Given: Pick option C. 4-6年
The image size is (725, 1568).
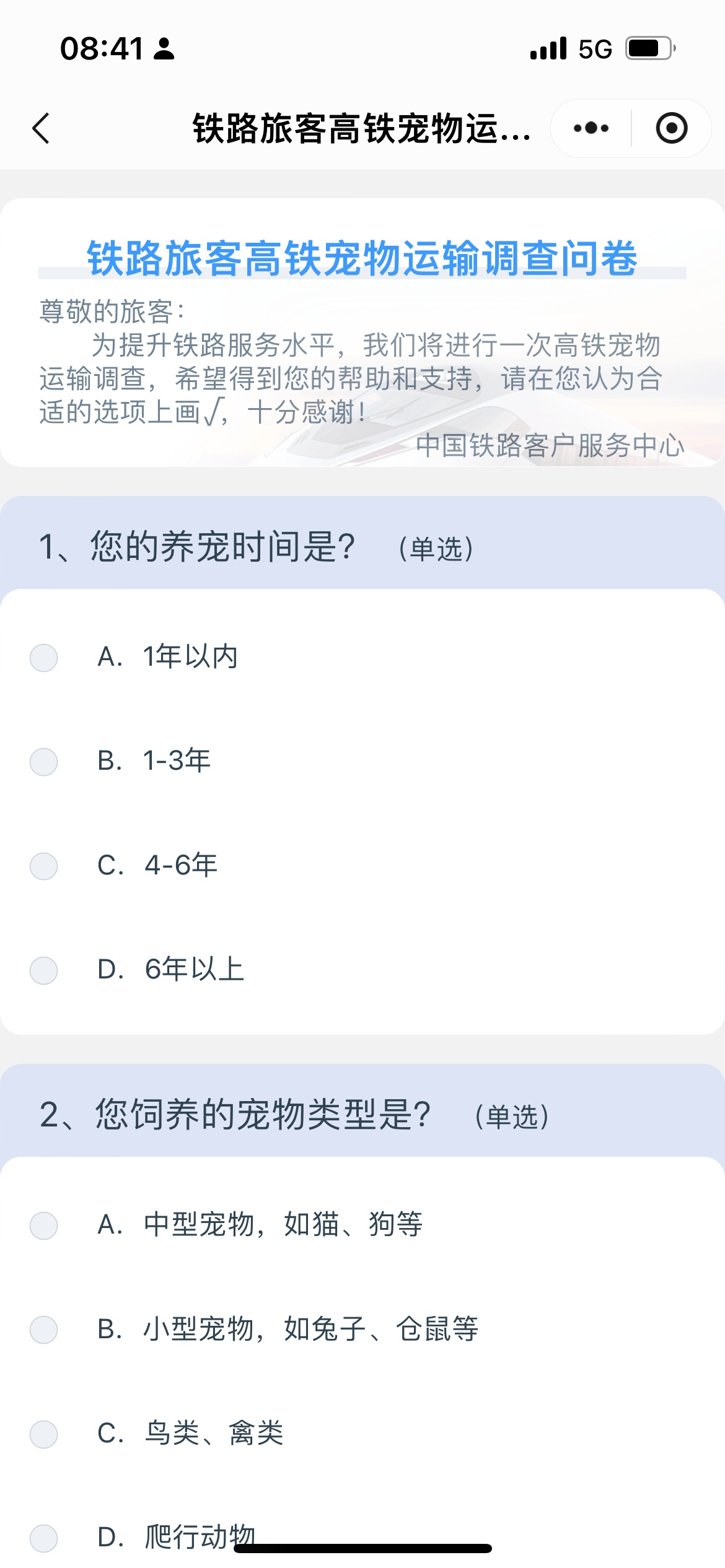Looking at the screenshot, I should click(44, 866).
